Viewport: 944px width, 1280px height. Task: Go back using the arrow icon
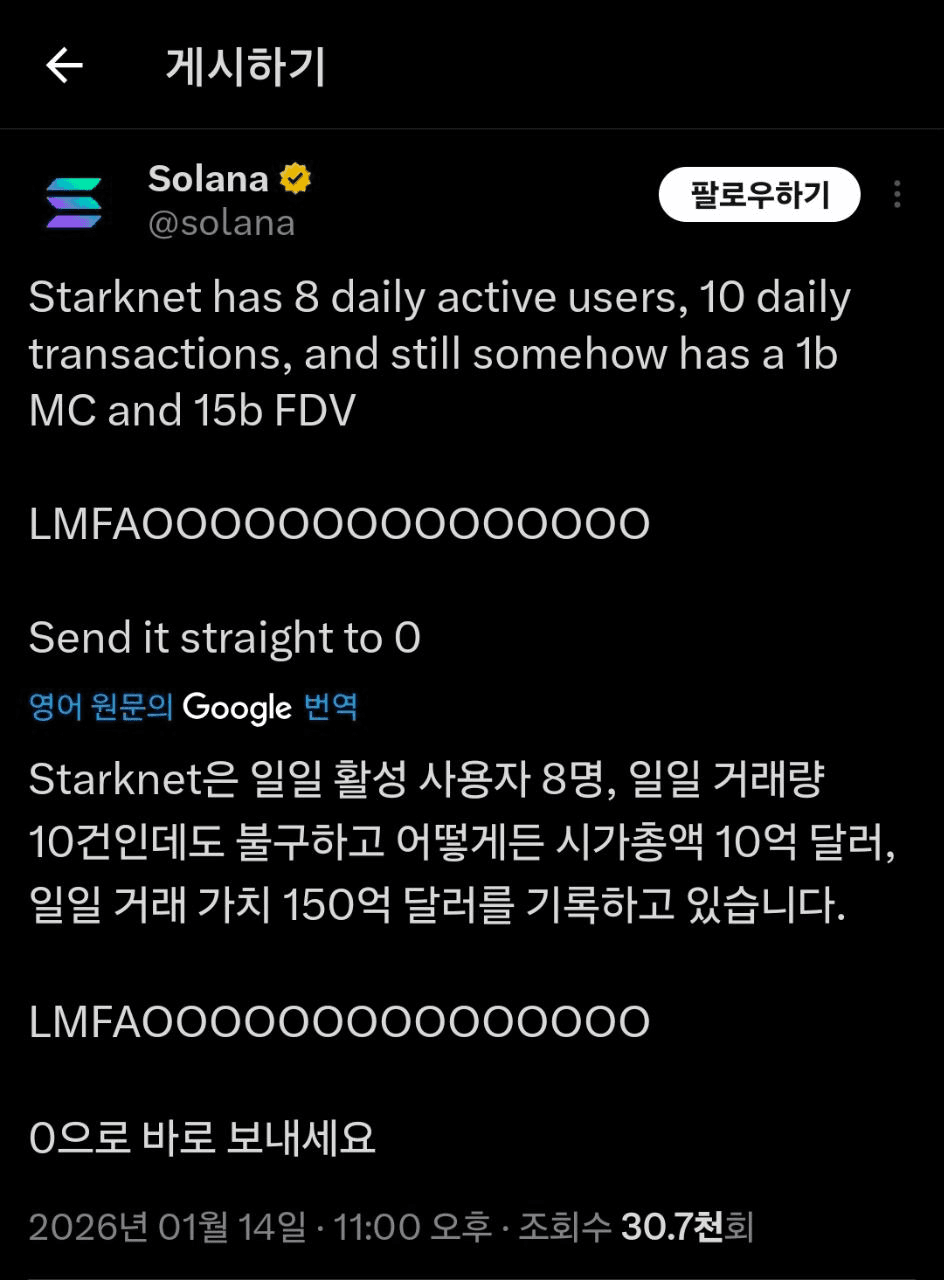64,66
